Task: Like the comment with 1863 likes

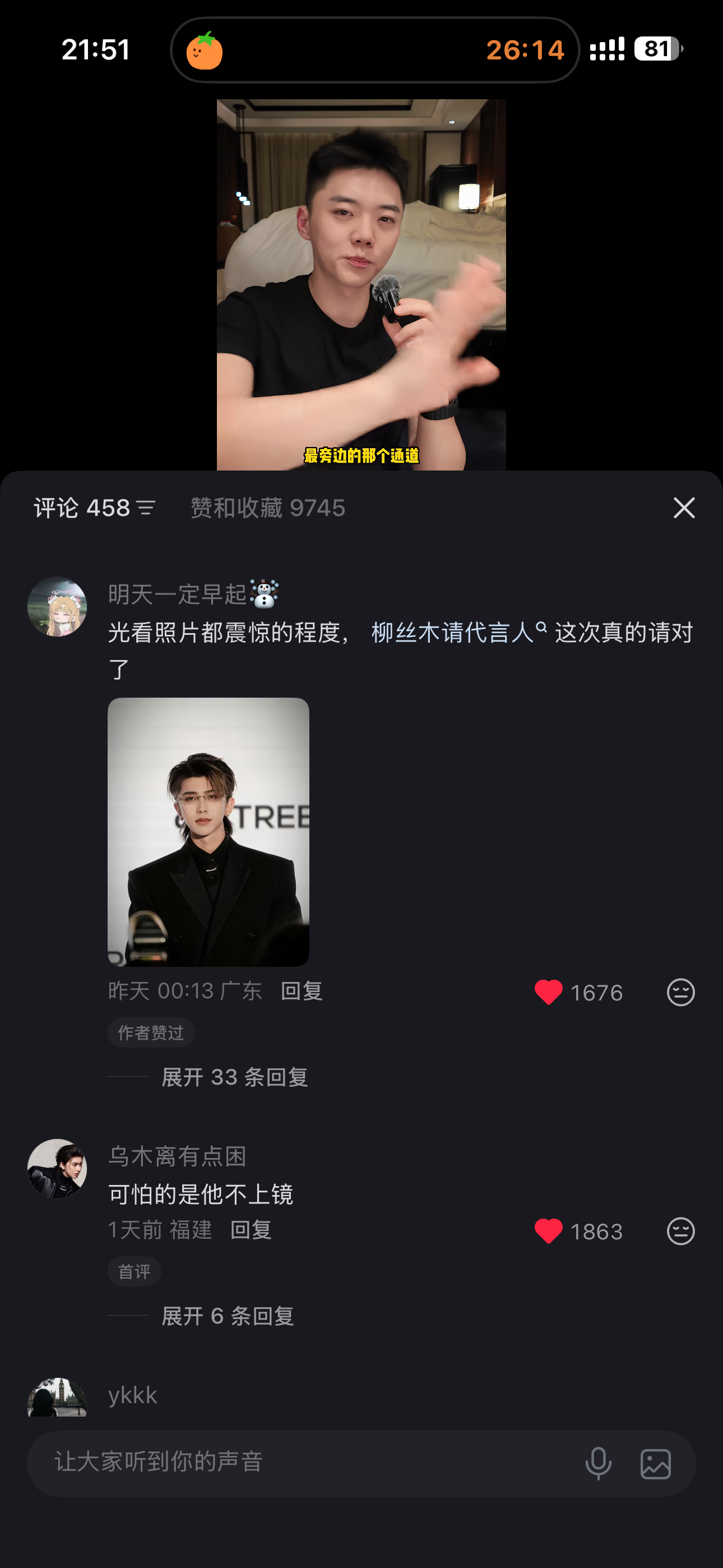Action: (x=548, y=1232)
